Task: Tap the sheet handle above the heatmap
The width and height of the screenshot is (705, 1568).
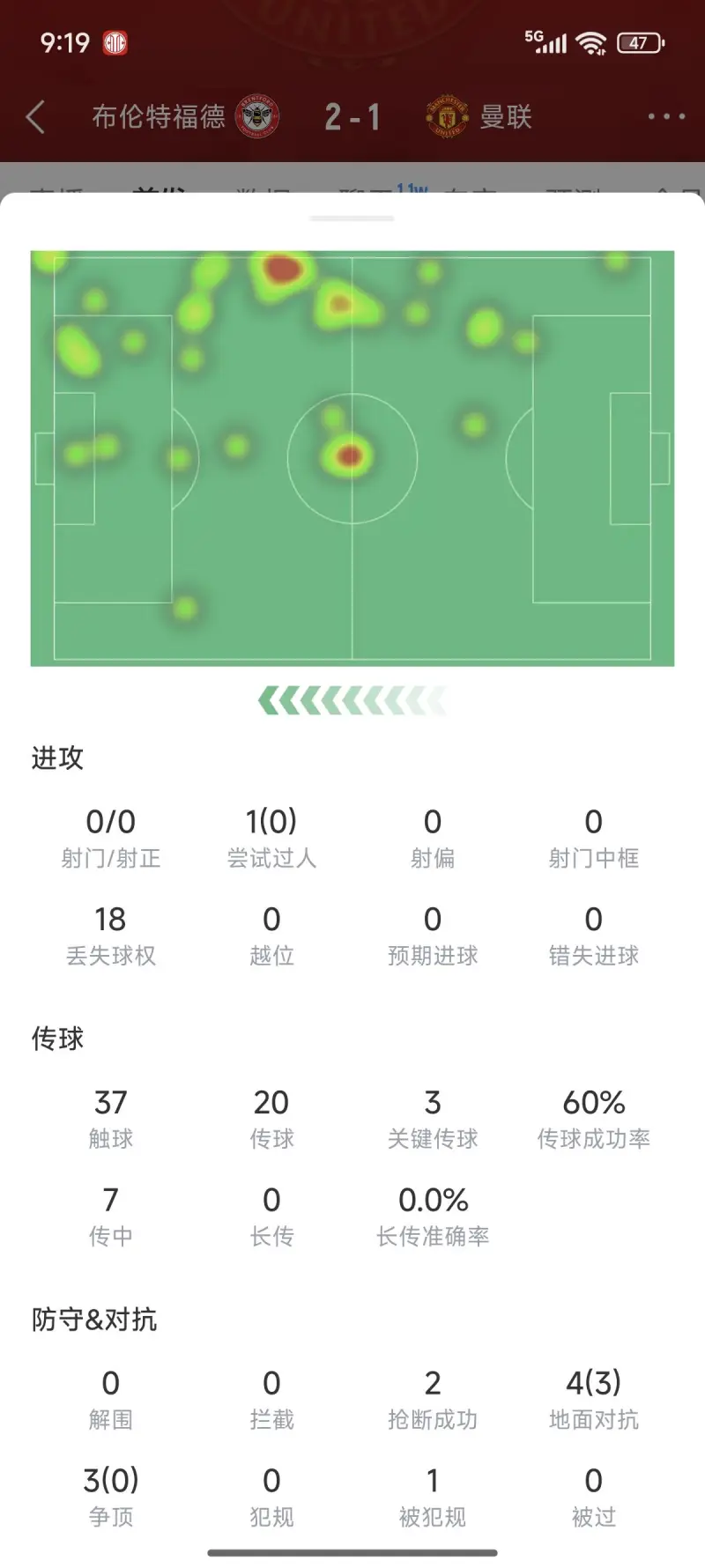Action: (352, 218)
